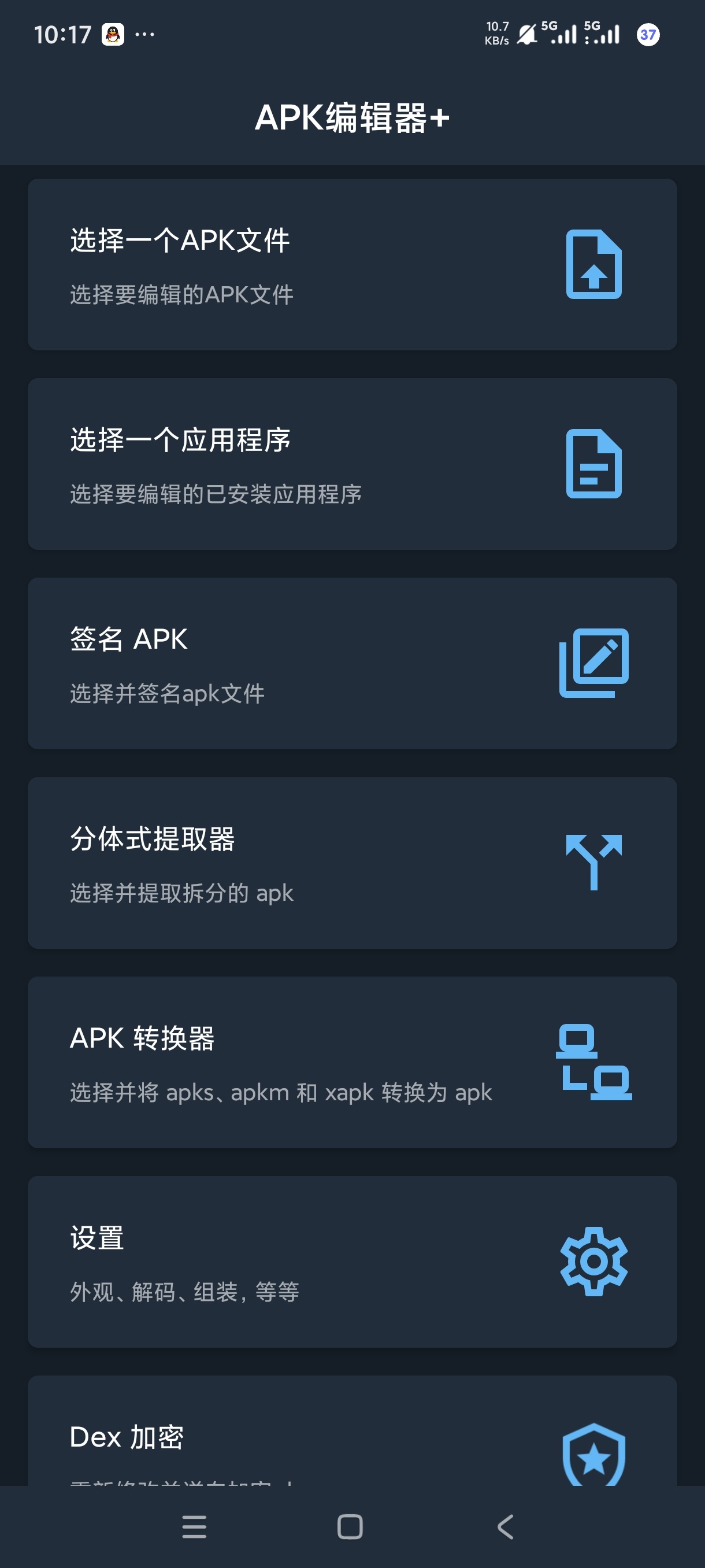Open the 签名 APK card

[x=352, y=663]
